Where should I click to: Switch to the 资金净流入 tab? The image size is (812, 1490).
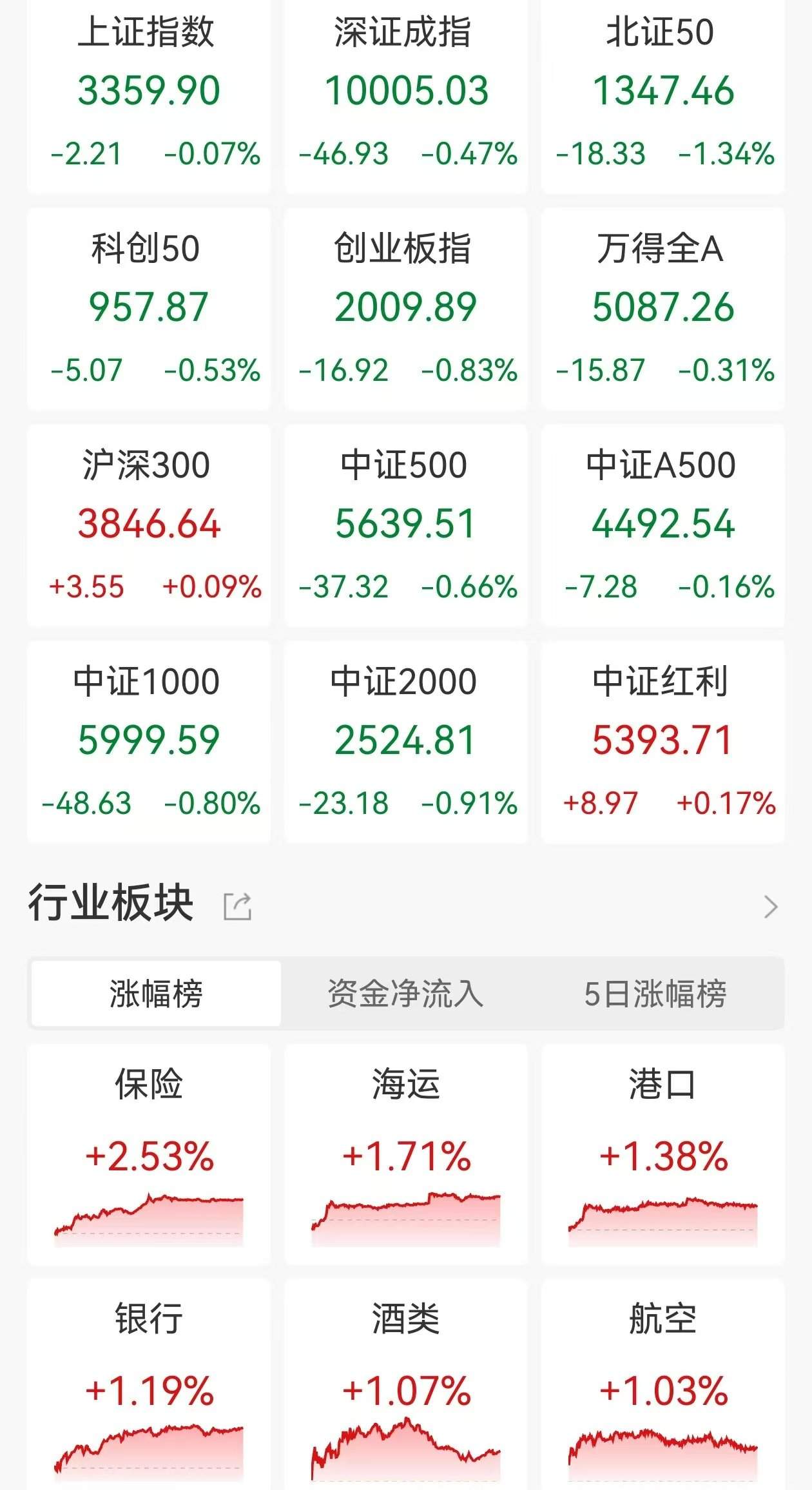click(x=405, y=993)
